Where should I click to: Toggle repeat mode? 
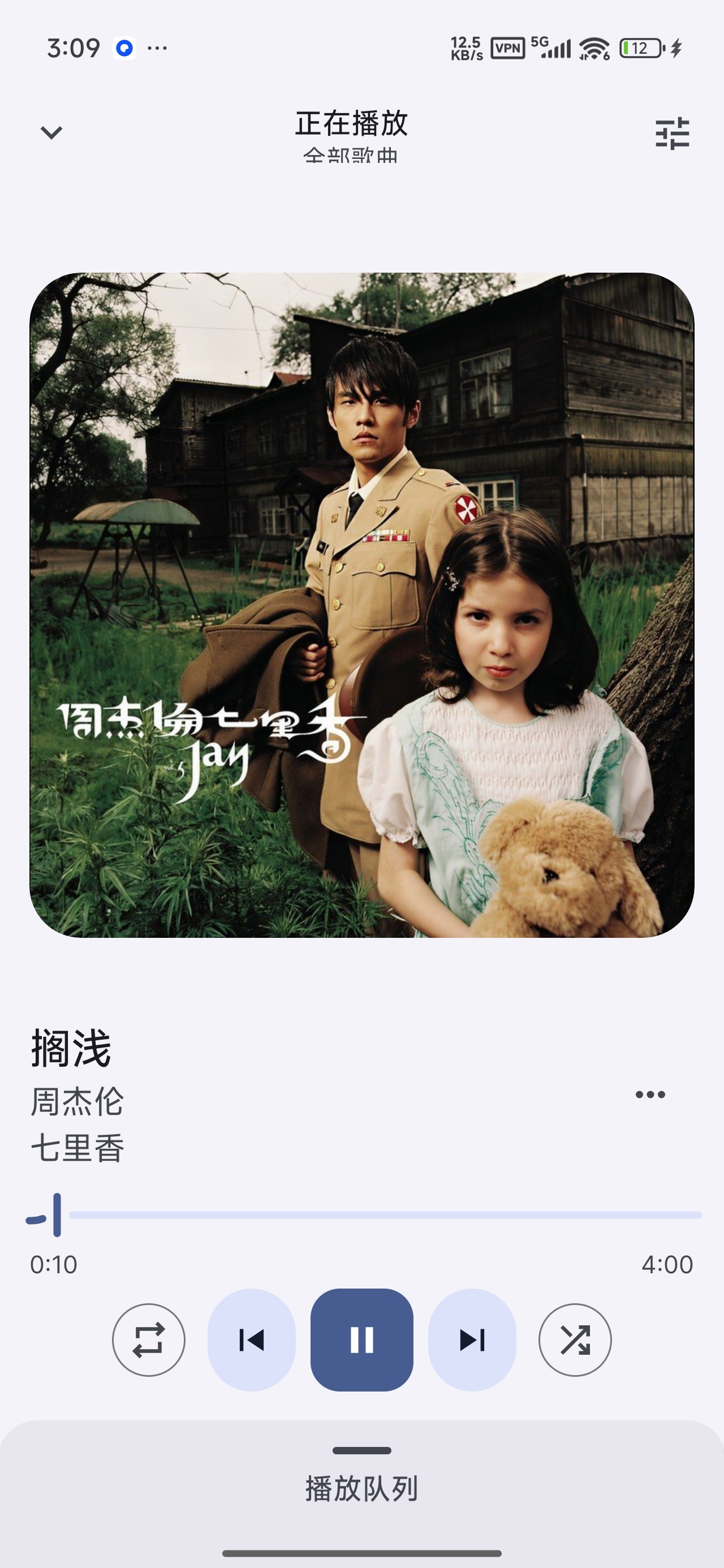click(x=149, y=1339)
